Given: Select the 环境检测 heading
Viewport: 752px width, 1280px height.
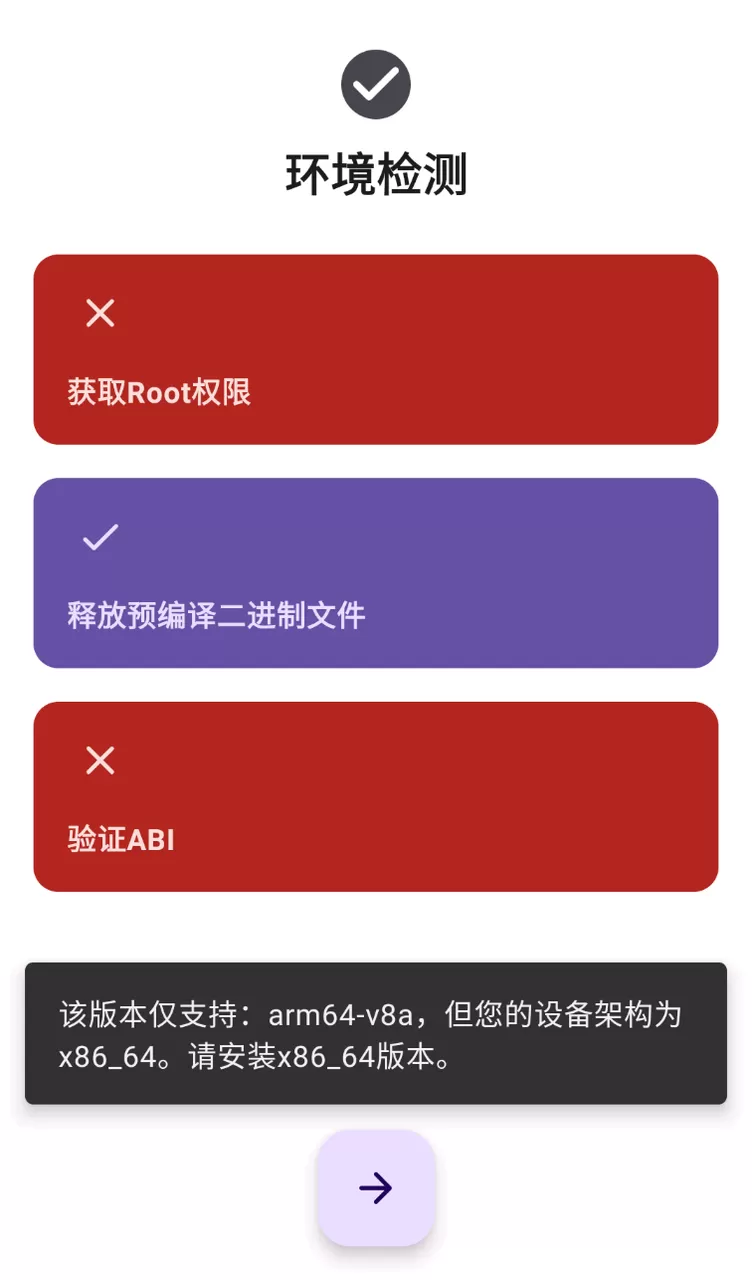Looking at the screenshot, I should tap(376, 172).
